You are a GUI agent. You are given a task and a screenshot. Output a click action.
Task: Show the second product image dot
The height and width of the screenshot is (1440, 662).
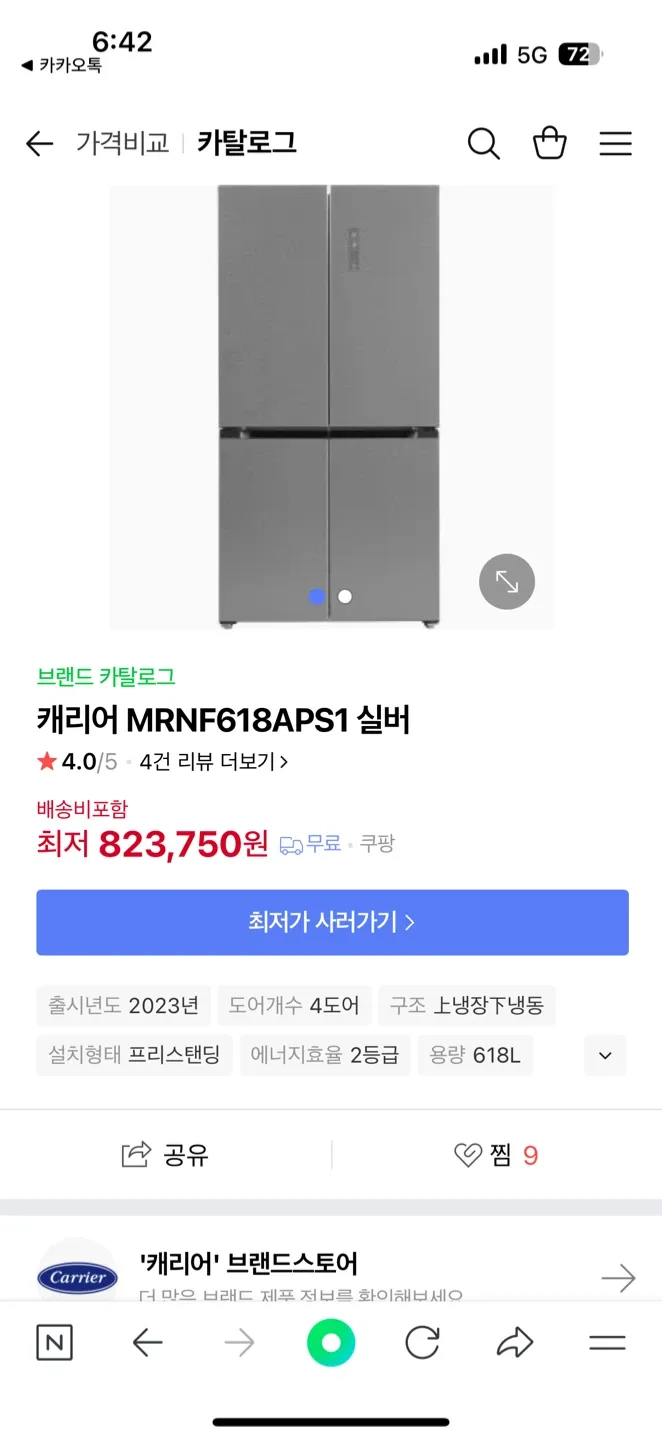345,596
